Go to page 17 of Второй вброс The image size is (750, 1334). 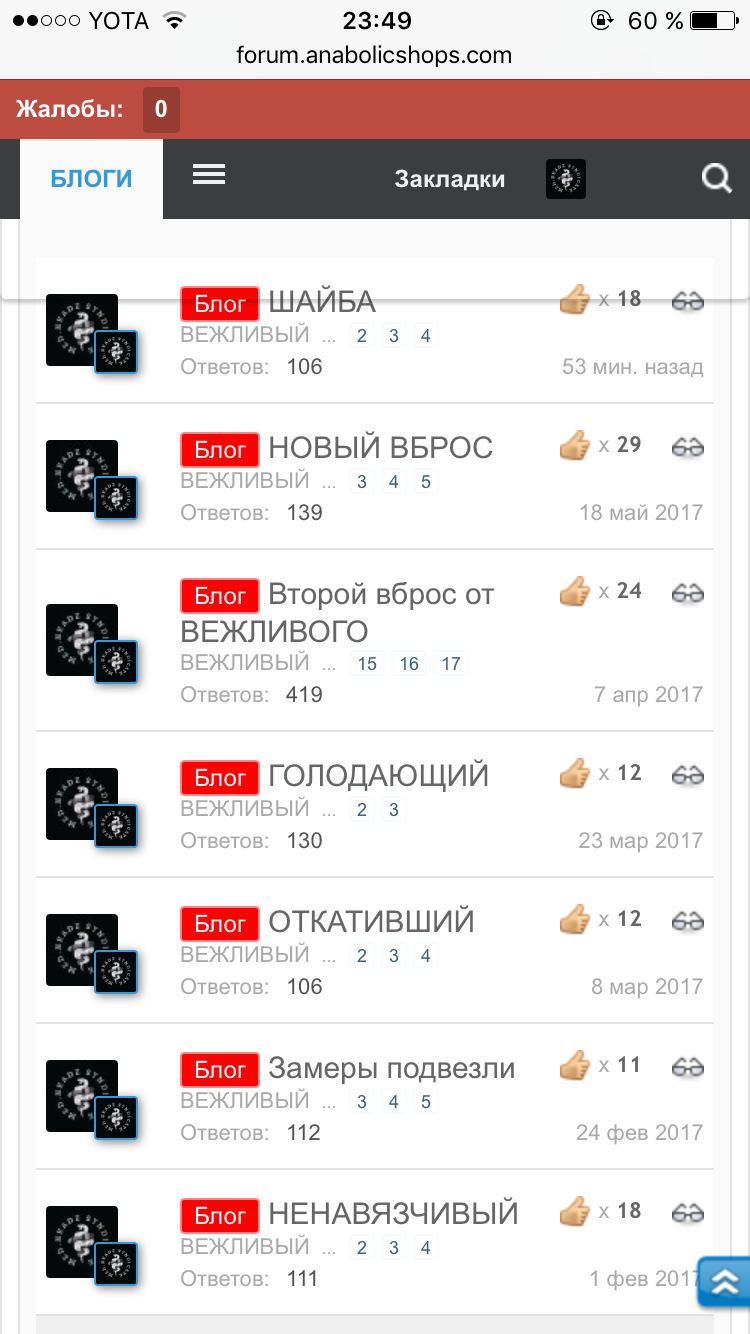[450, 664]
